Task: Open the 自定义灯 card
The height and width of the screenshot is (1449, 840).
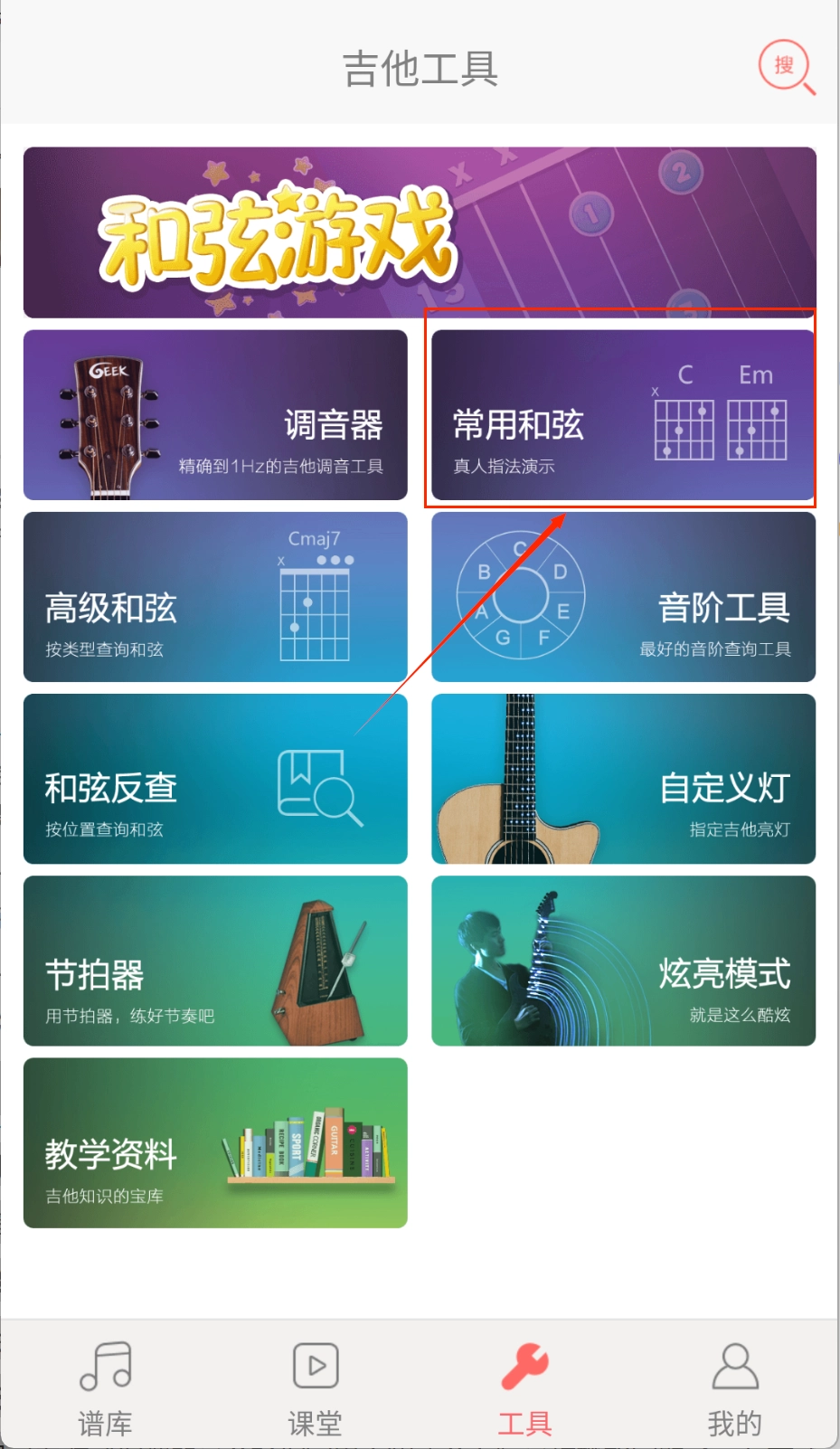Action: 623,779
